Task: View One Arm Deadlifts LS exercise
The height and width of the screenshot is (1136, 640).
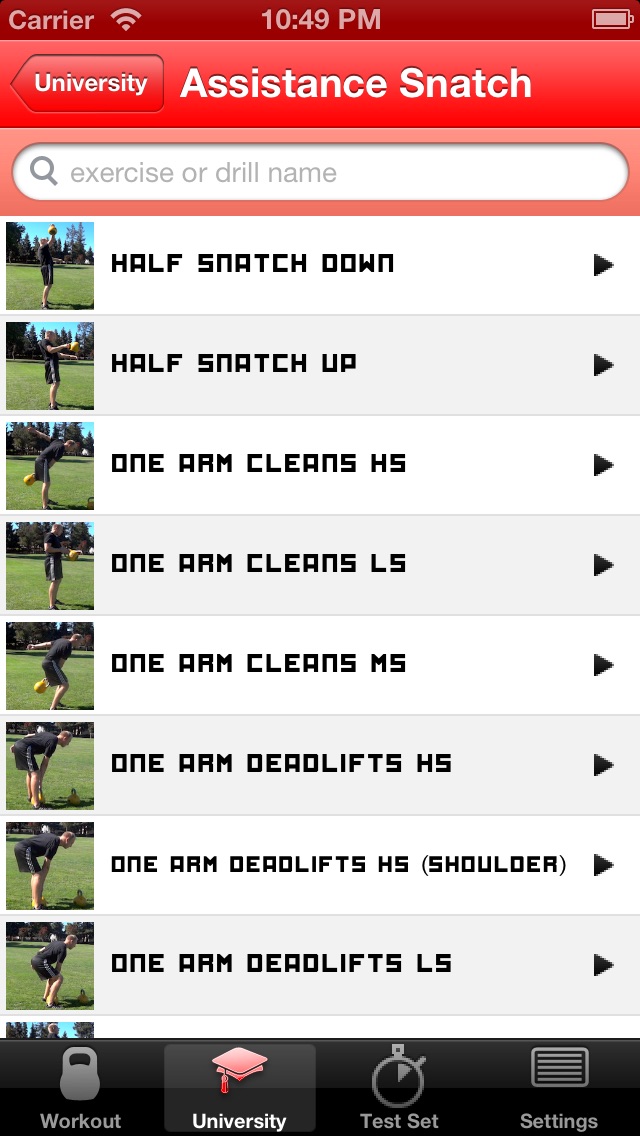Action: click(320, 965)
